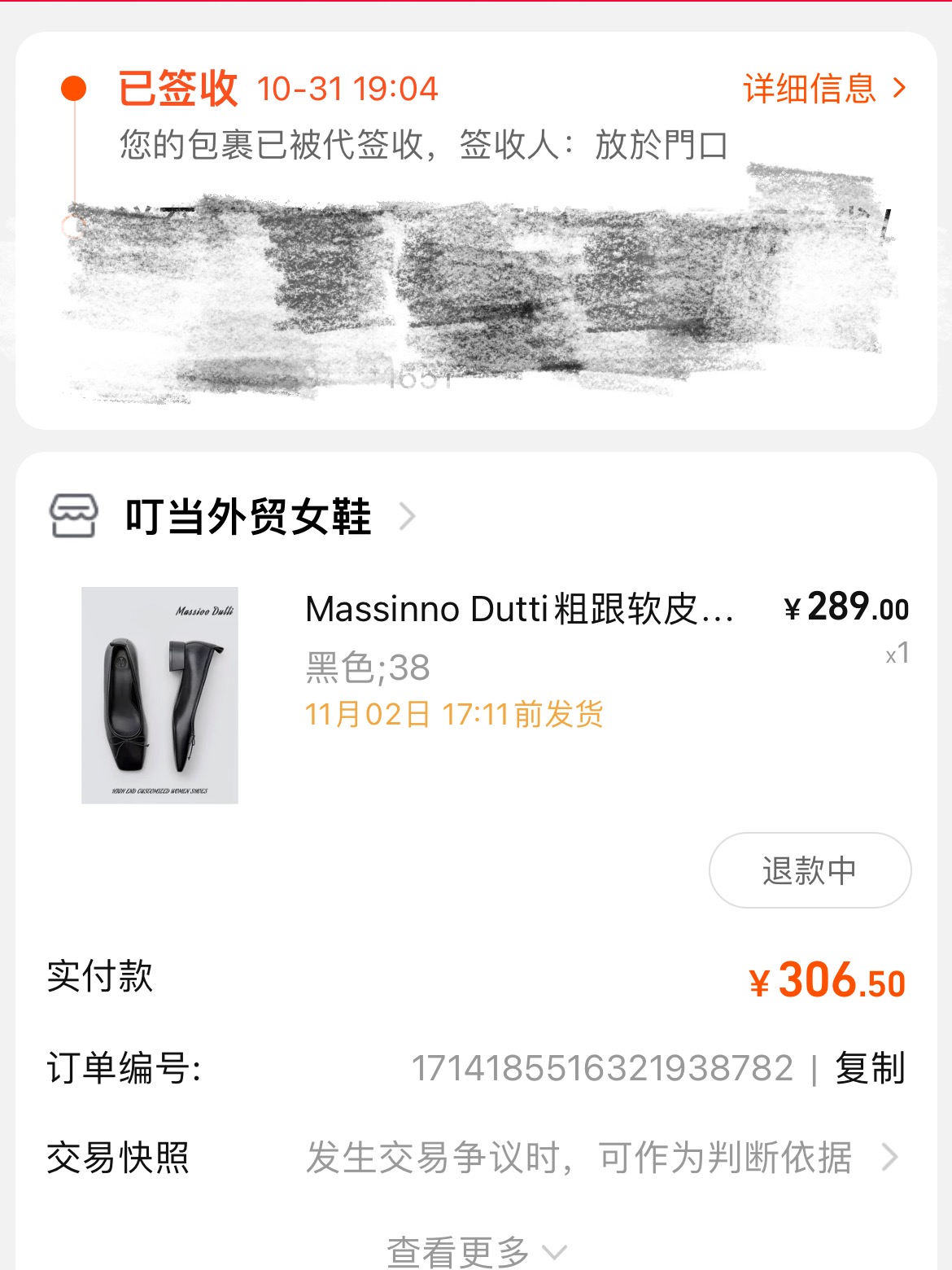Open the 叮当外贸女鞋 store page

[248, 516]
